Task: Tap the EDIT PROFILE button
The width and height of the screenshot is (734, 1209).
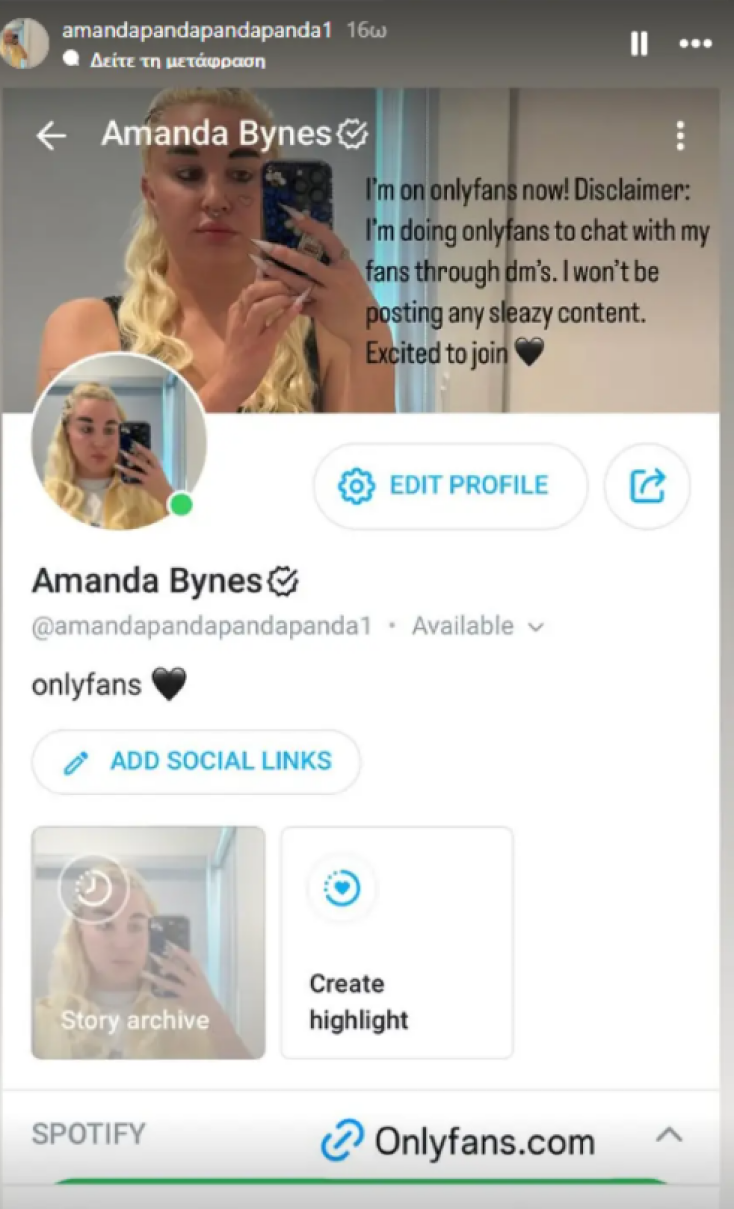Action: pos(449,485)
